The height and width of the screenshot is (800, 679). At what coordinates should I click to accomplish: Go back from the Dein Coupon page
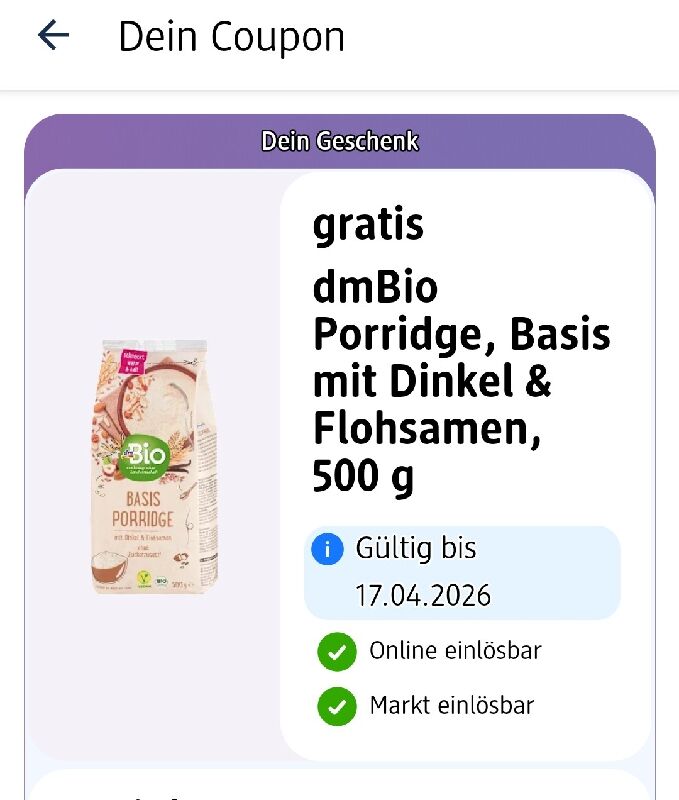[53, 36]
